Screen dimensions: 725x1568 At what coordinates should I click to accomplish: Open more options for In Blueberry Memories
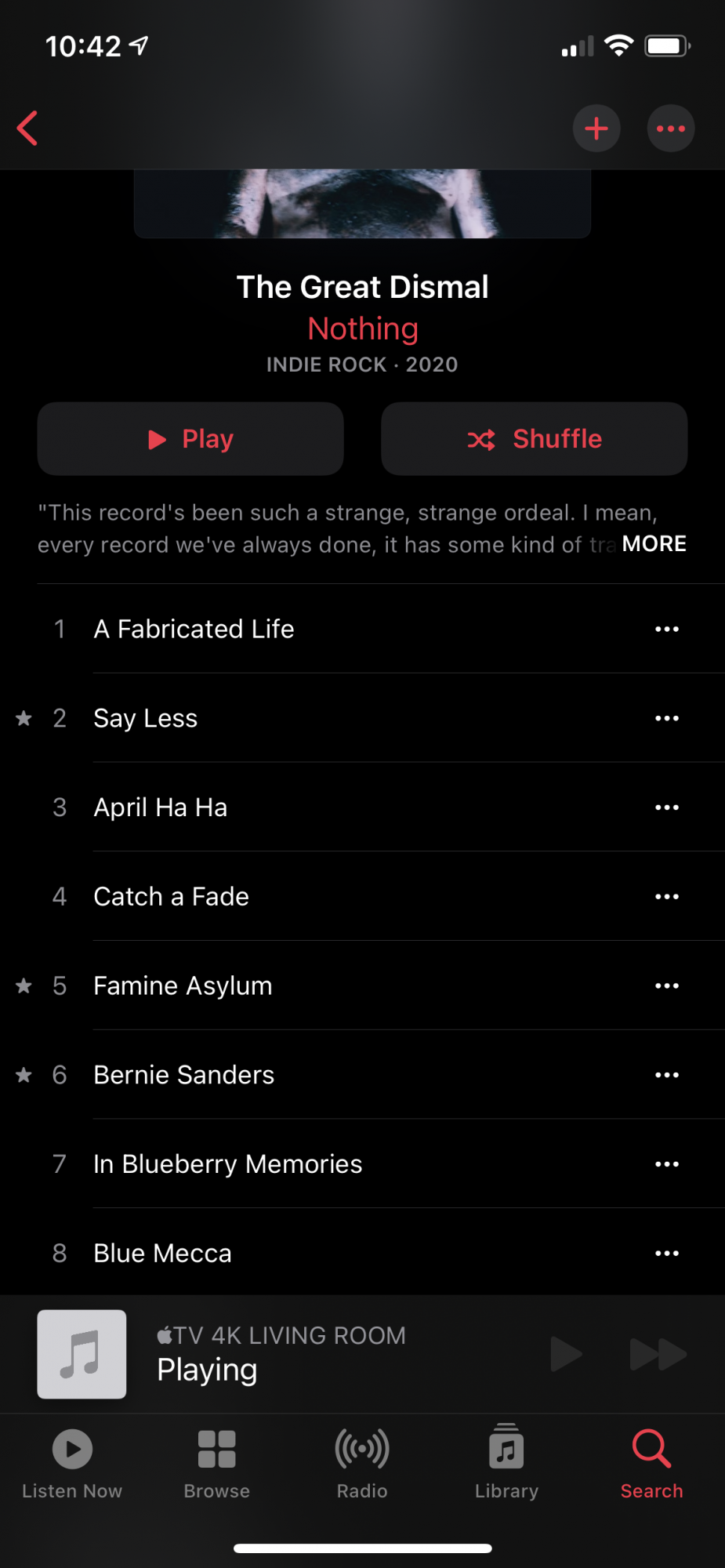(x=666, y=1164)
